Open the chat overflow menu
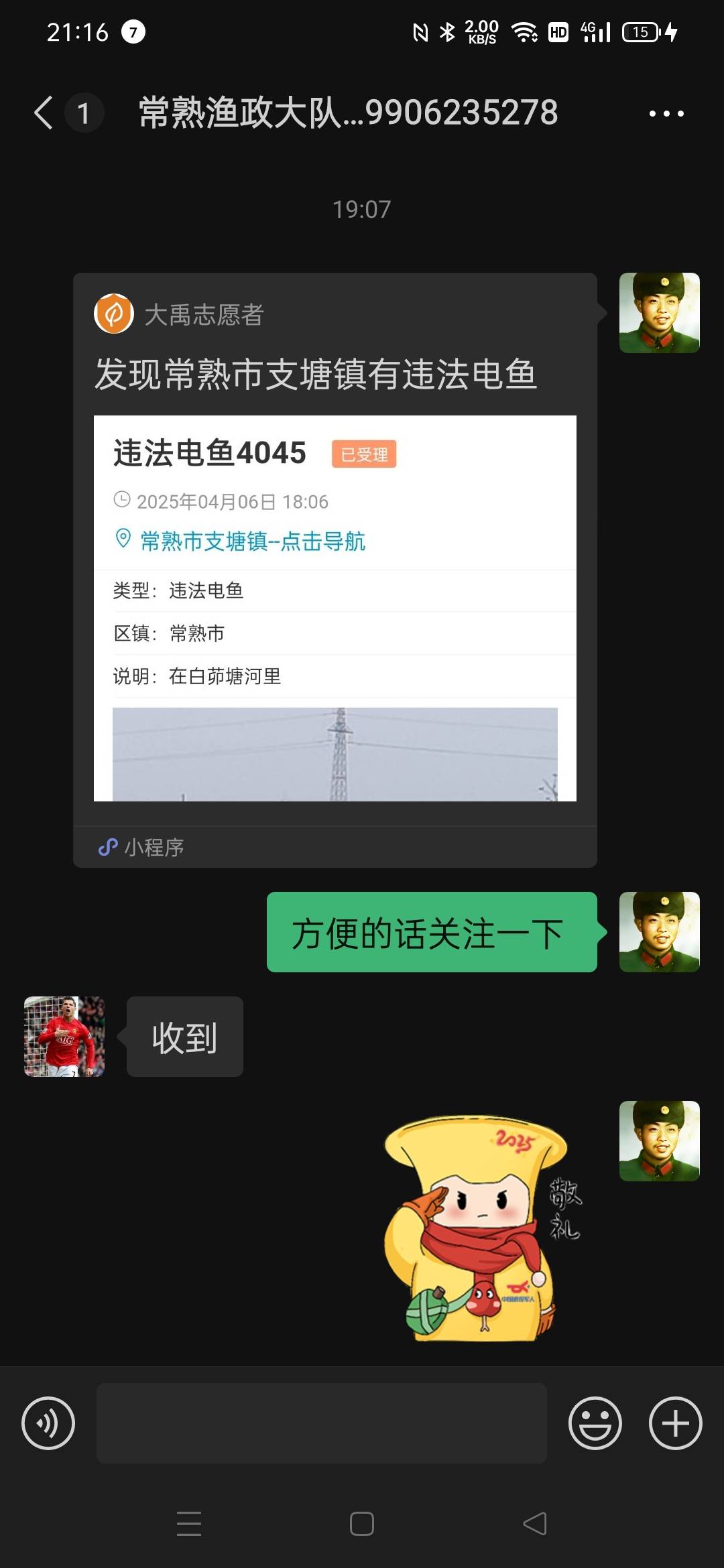724x1568 pixels. tap(666, 113)
